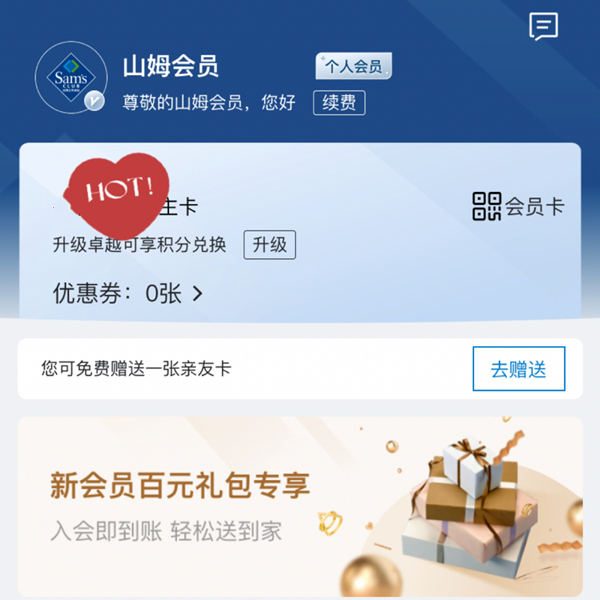Open the 会员卡 QR code
600x600 pixels.
tap(517, 207)
